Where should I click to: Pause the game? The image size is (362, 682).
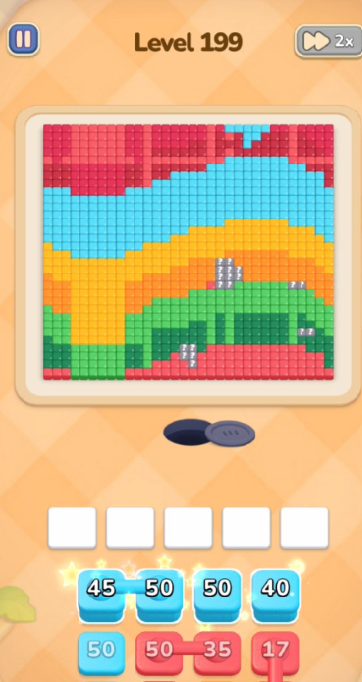(x=23, y=40)
